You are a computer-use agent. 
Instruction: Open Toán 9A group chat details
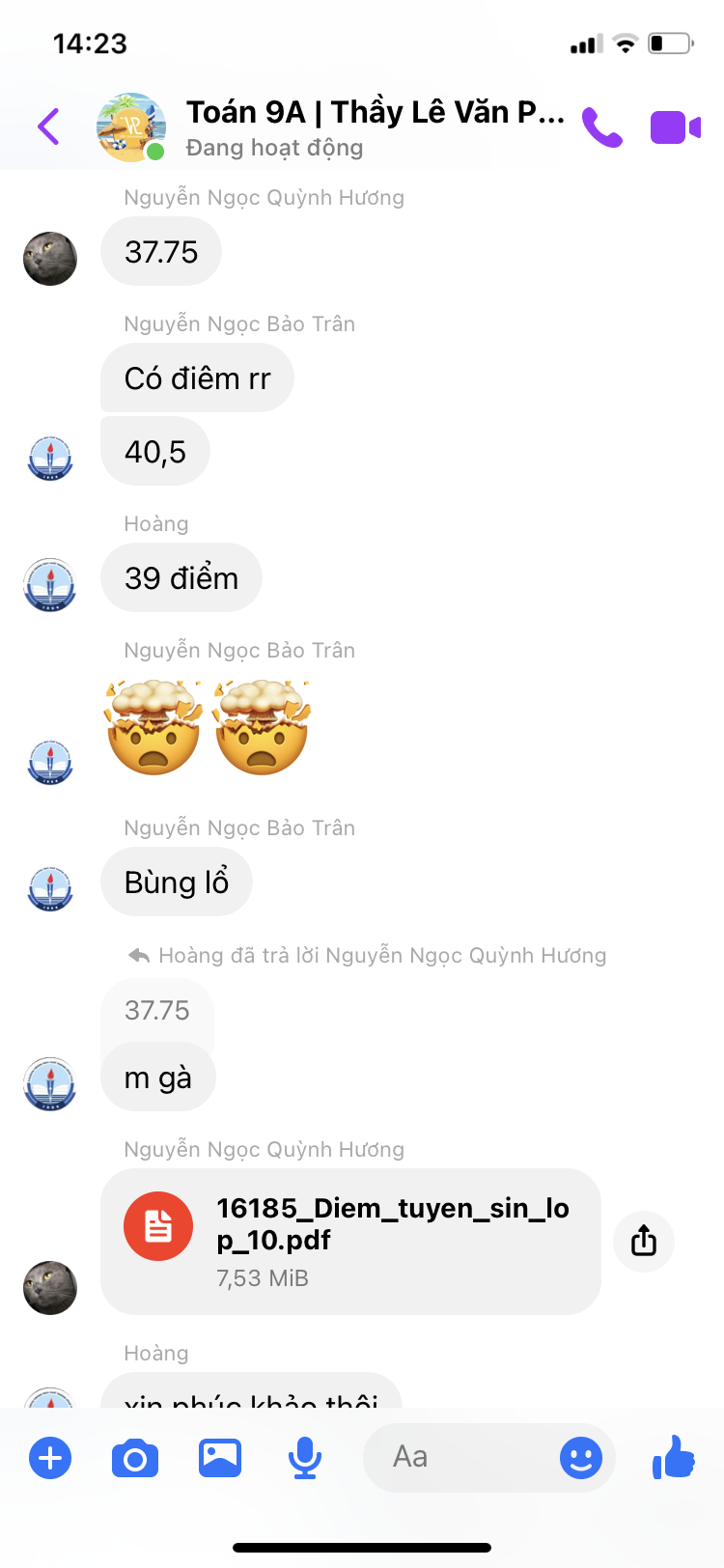point(375,126)
